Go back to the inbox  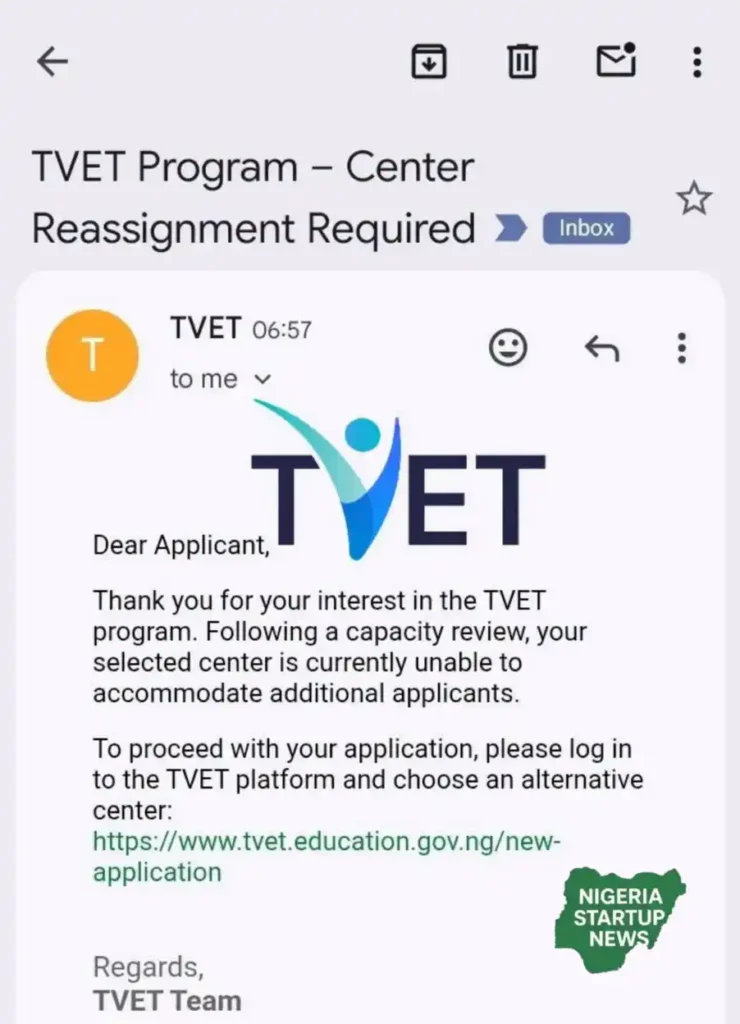[51, 61]
